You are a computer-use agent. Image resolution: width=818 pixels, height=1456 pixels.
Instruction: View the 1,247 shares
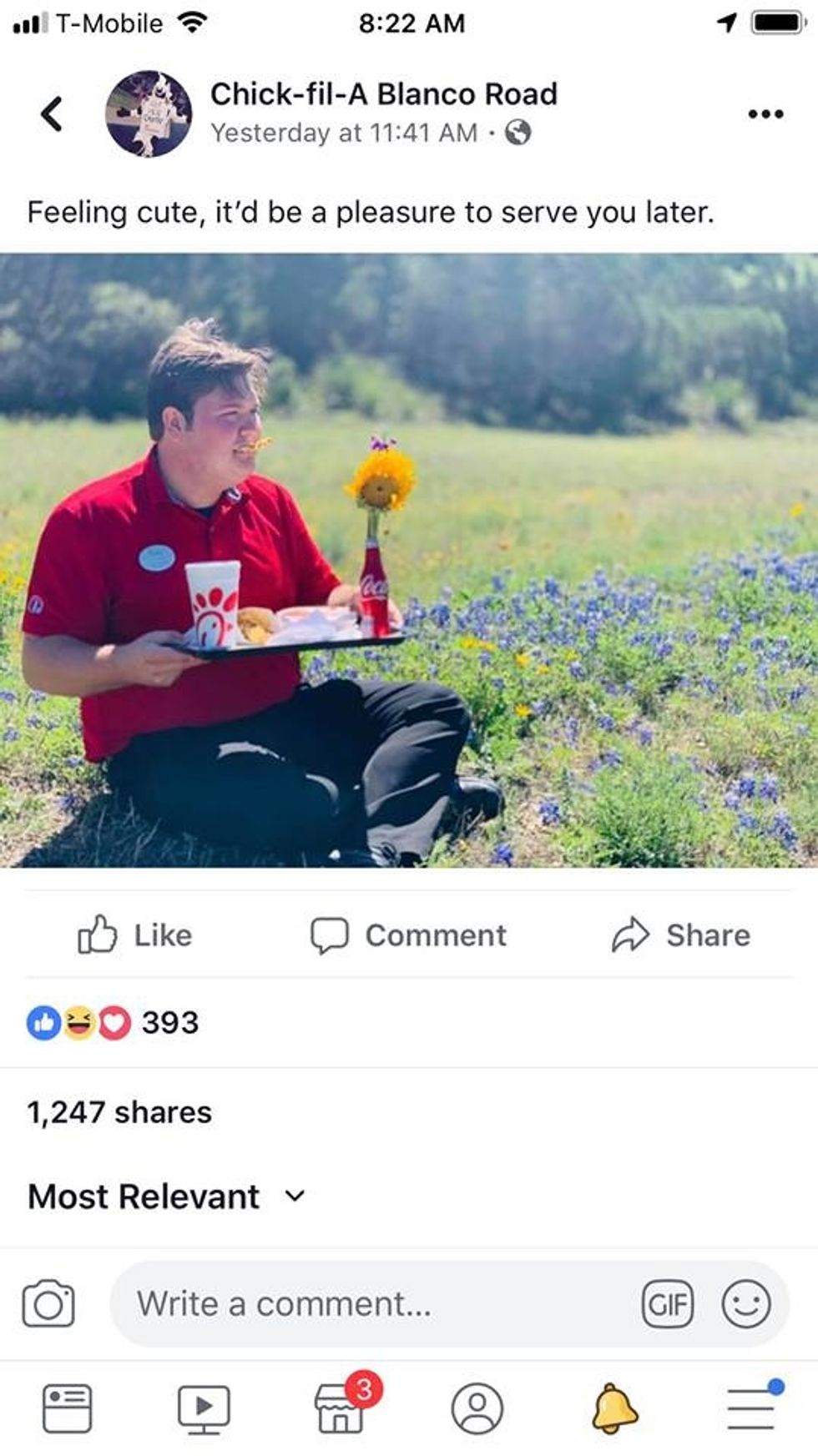pos(119,1112)
